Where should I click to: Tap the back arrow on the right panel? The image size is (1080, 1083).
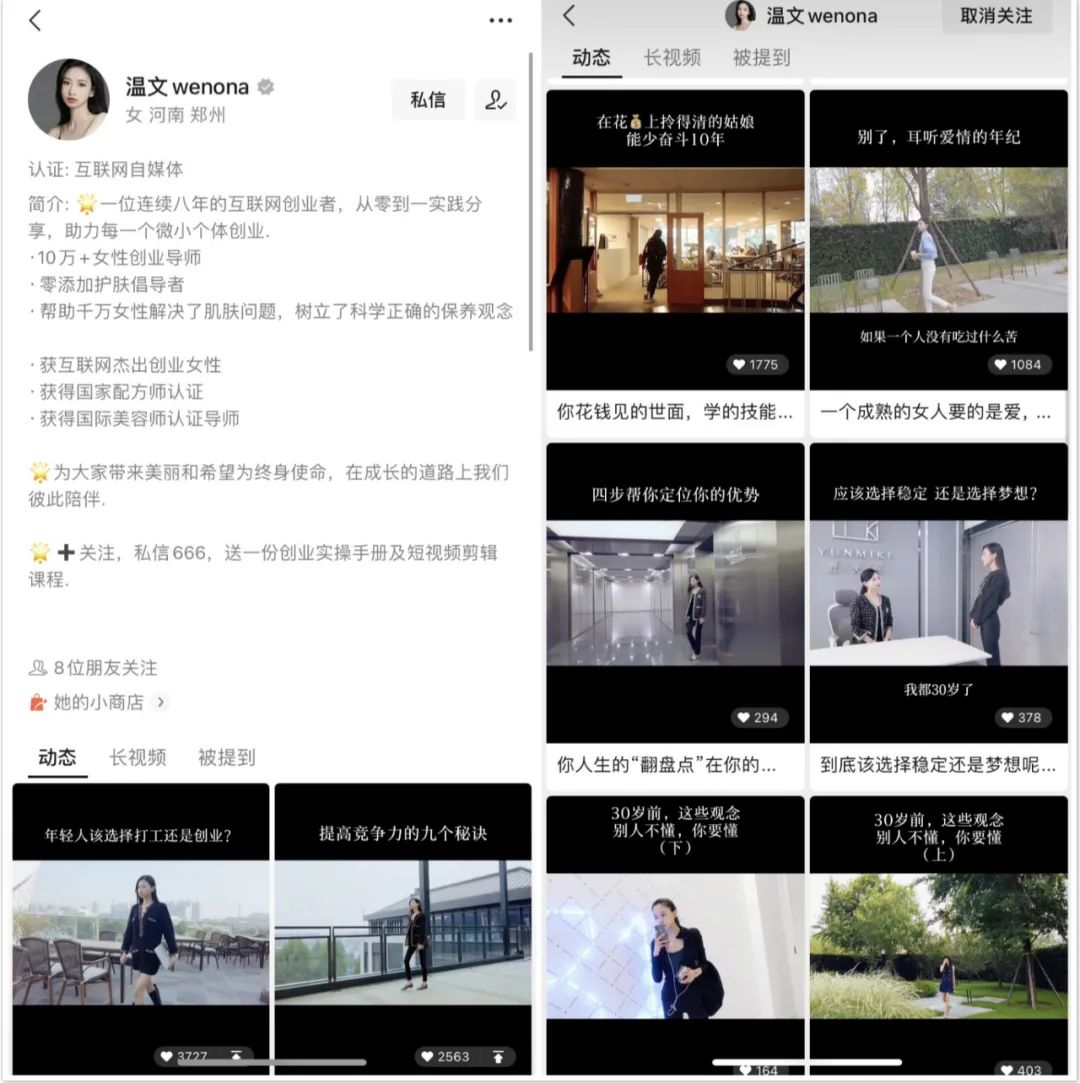click(x=567, y=17)
